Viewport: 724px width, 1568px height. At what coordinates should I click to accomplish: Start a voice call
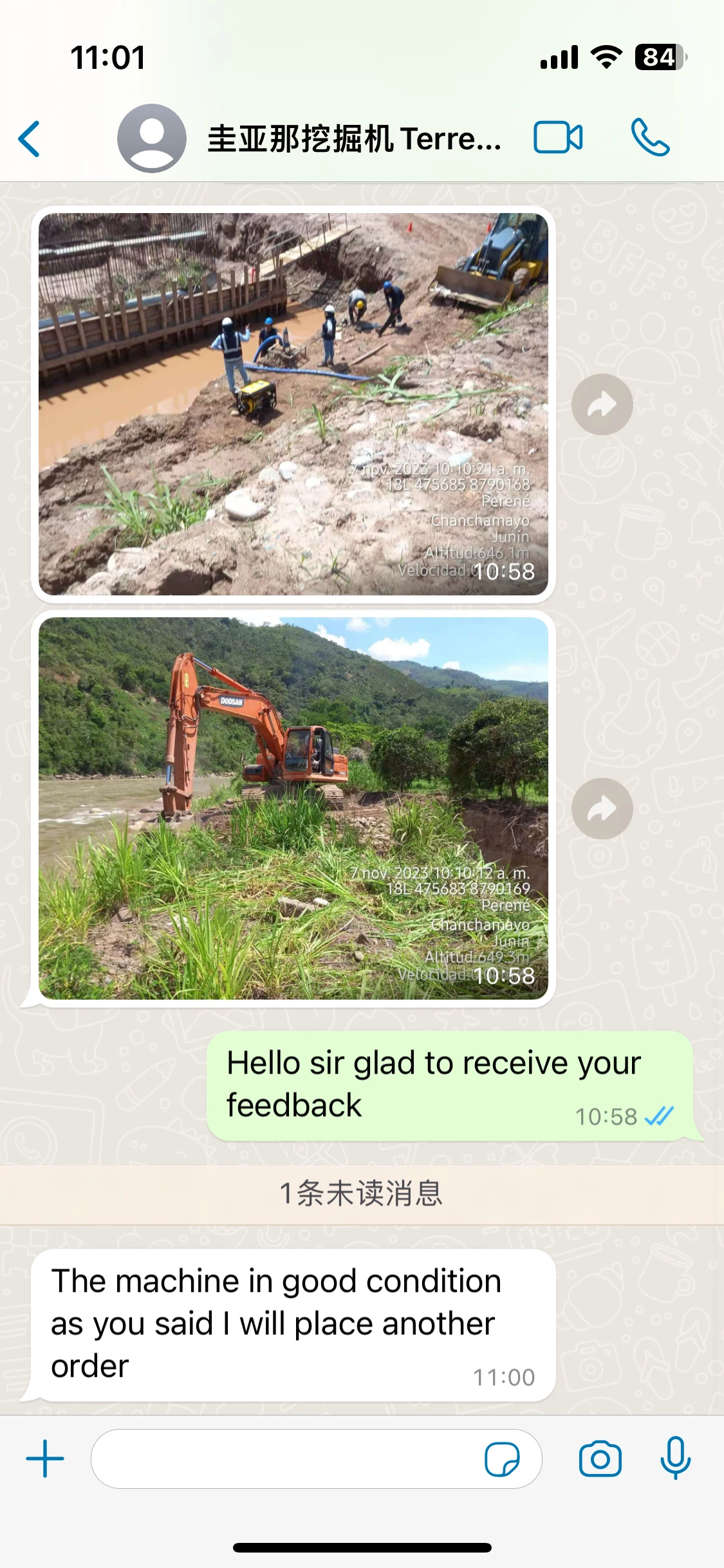(x=650, y=138)
